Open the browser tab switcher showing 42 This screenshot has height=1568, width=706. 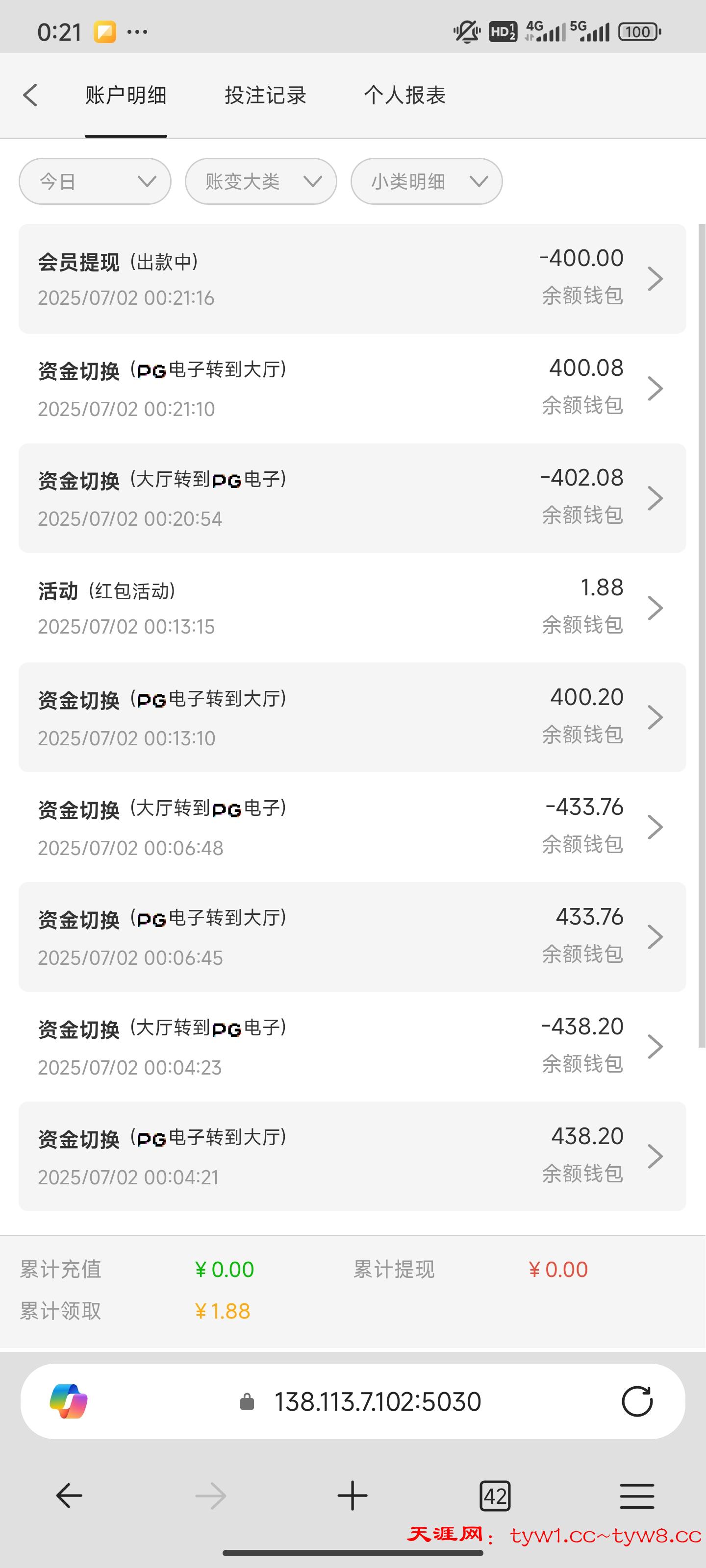point(495,1496)
